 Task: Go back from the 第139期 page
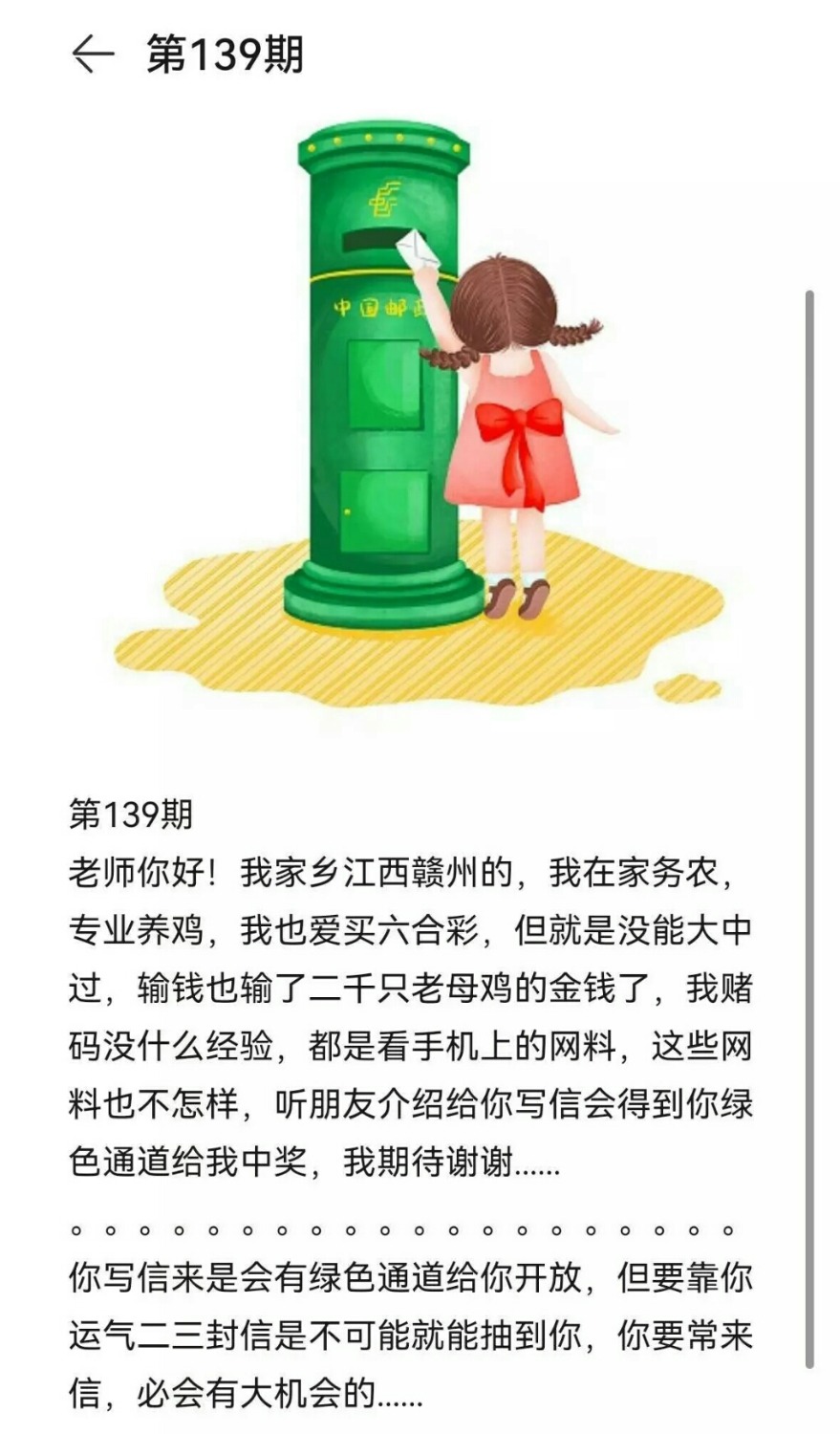pos(93,54)
